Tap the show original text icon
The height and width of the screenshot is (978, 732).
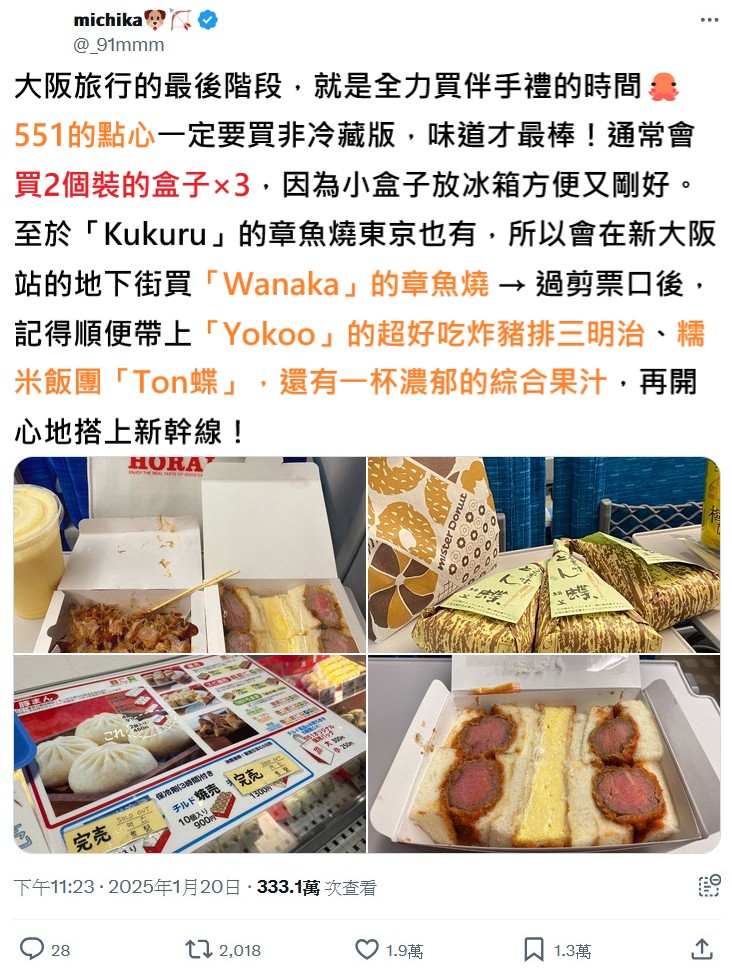point(708,886)
